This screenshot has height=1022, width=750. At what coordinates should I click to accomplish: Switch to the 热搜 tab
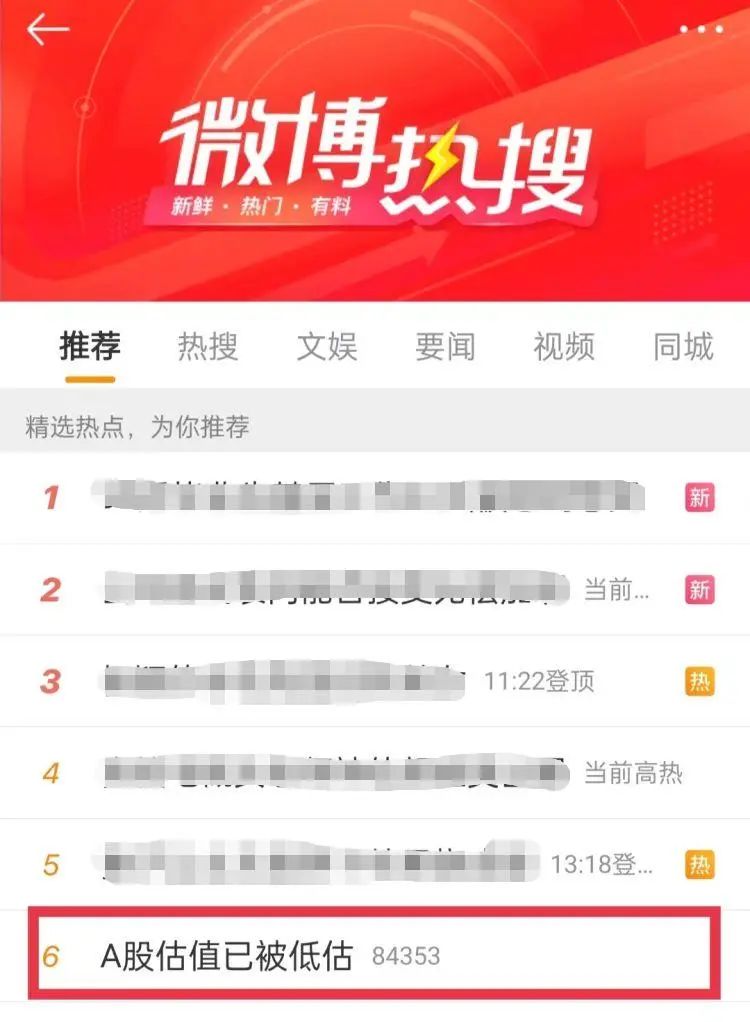point(208,347)
